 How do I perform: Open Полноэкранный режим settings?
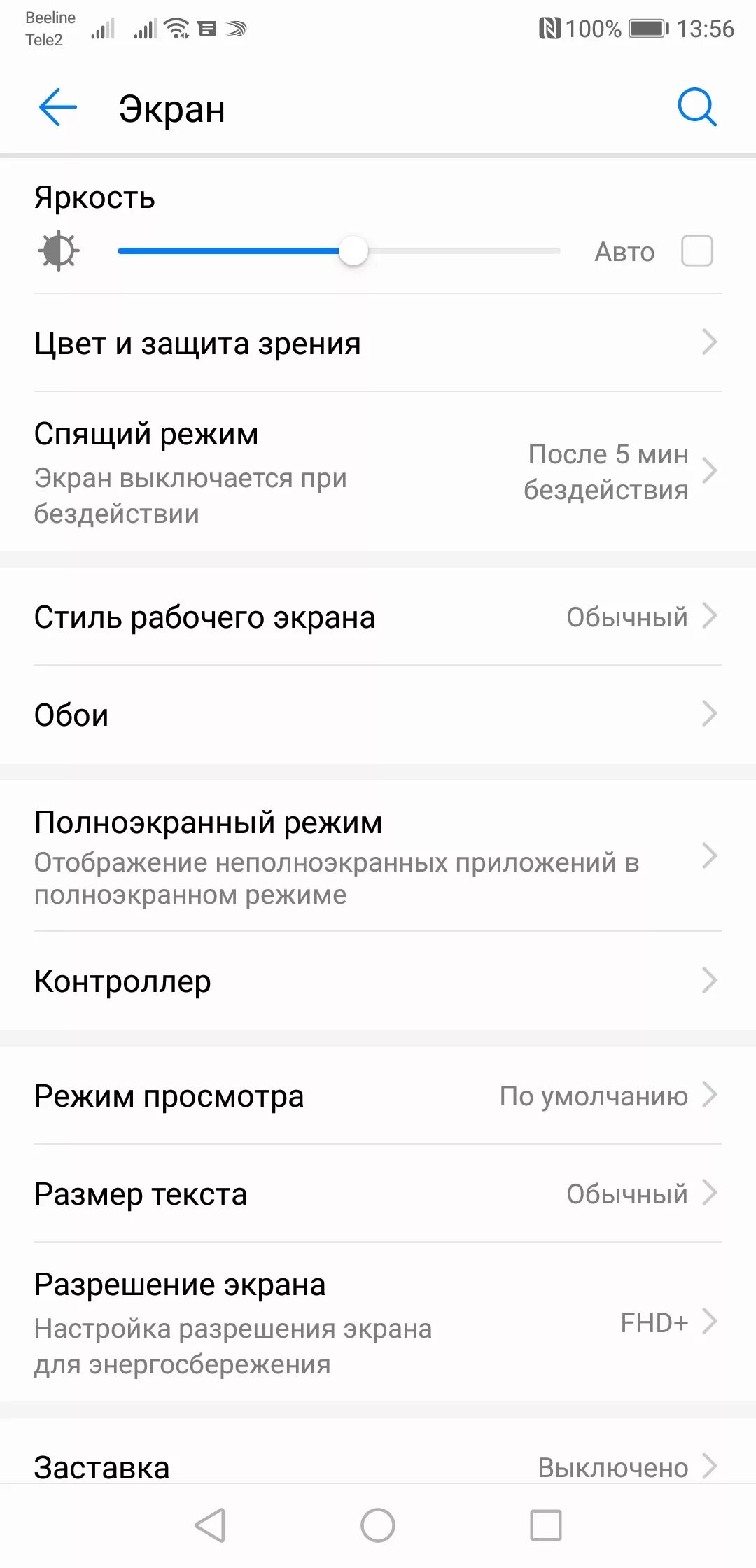(x=378, y=857)
